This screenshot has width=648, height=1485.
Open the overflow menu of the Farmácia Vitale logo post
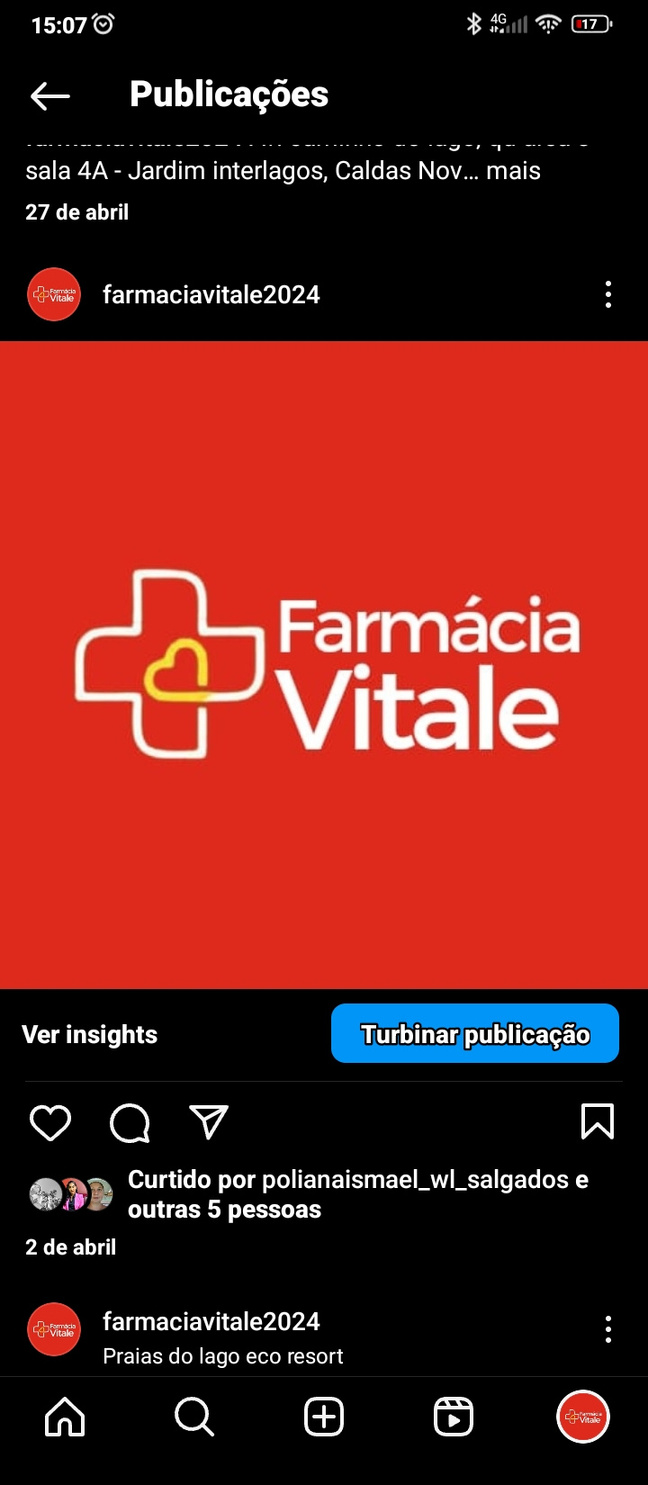608,295
